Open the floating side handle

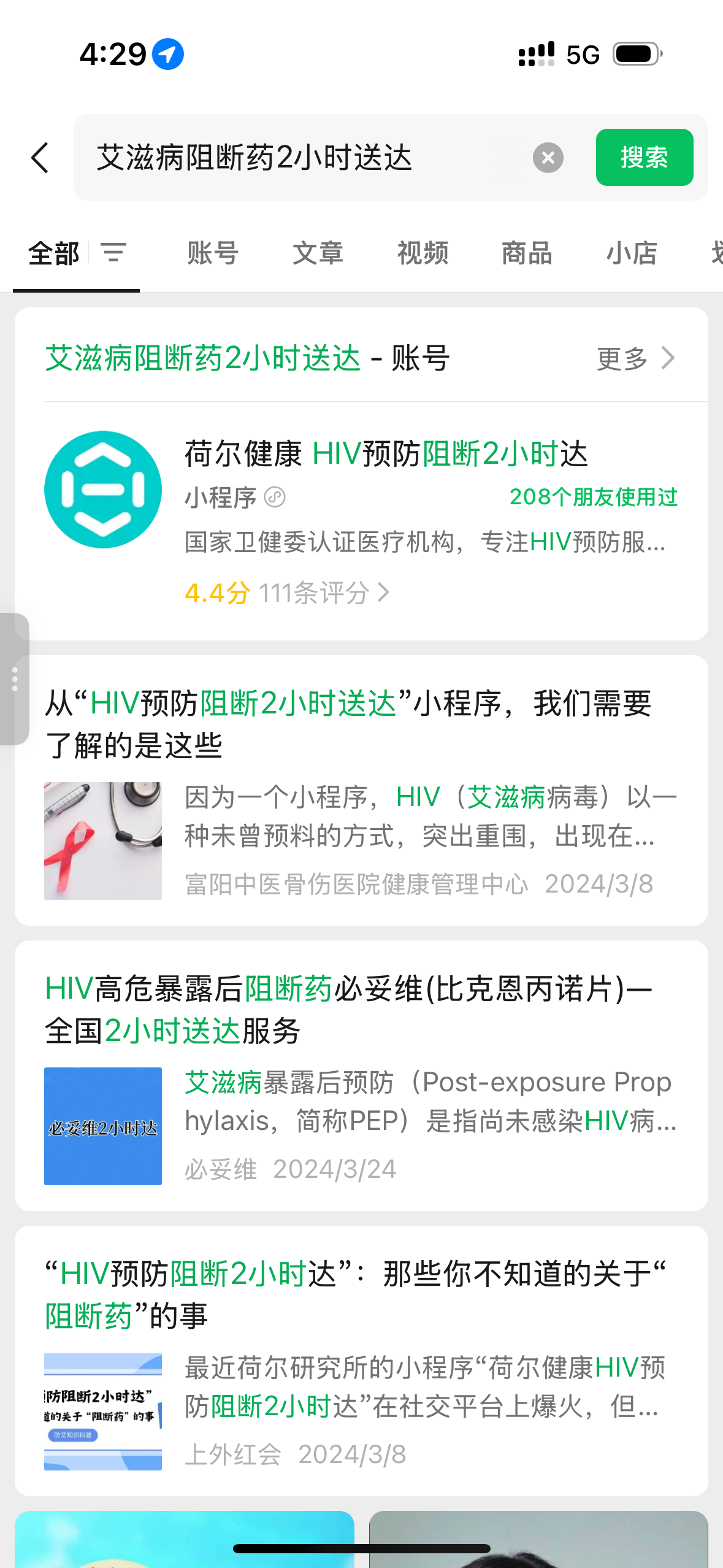tap(14, 678)
